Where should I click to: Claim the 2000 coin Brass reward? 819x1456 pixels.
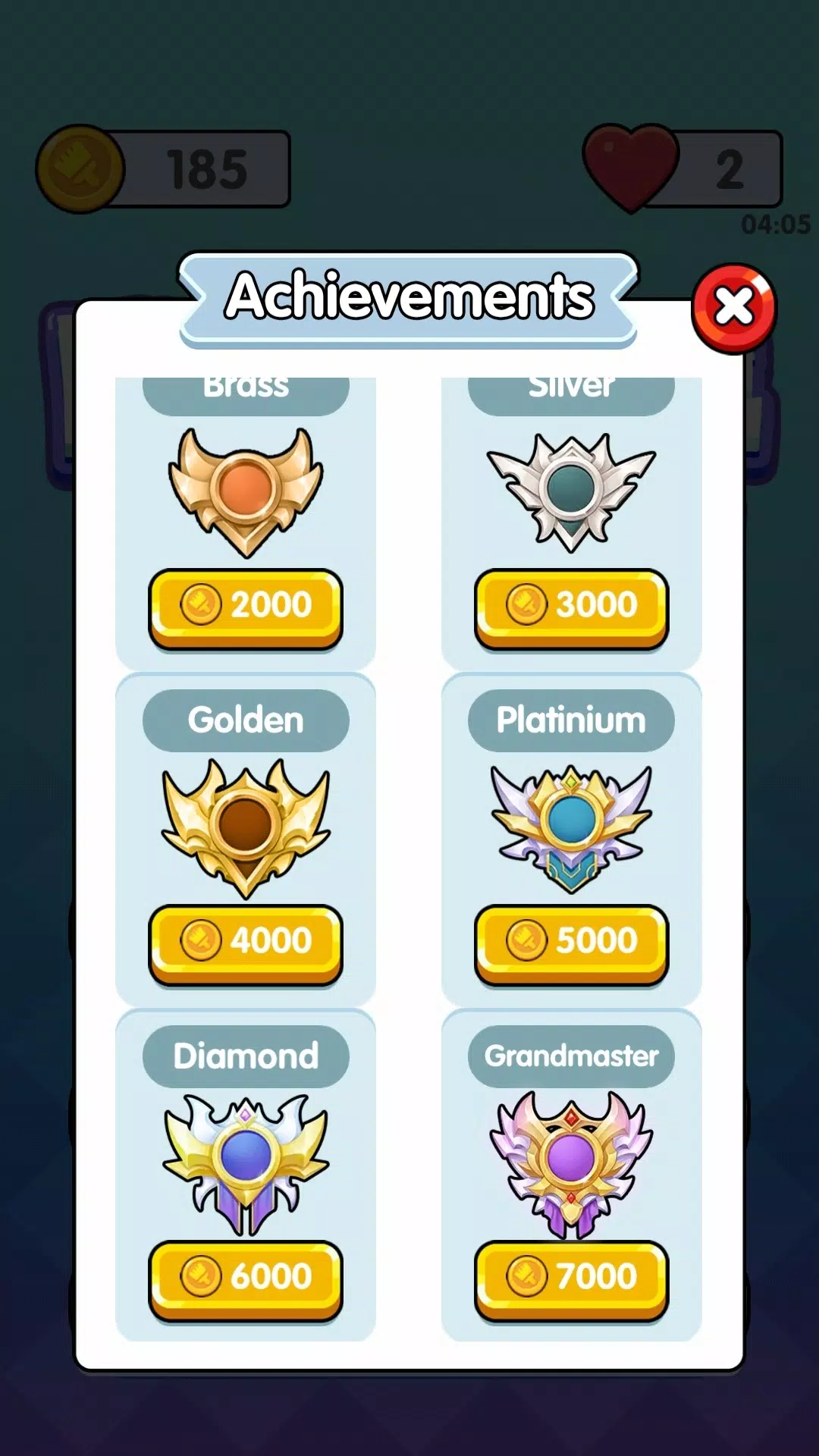tap(246, 607)
